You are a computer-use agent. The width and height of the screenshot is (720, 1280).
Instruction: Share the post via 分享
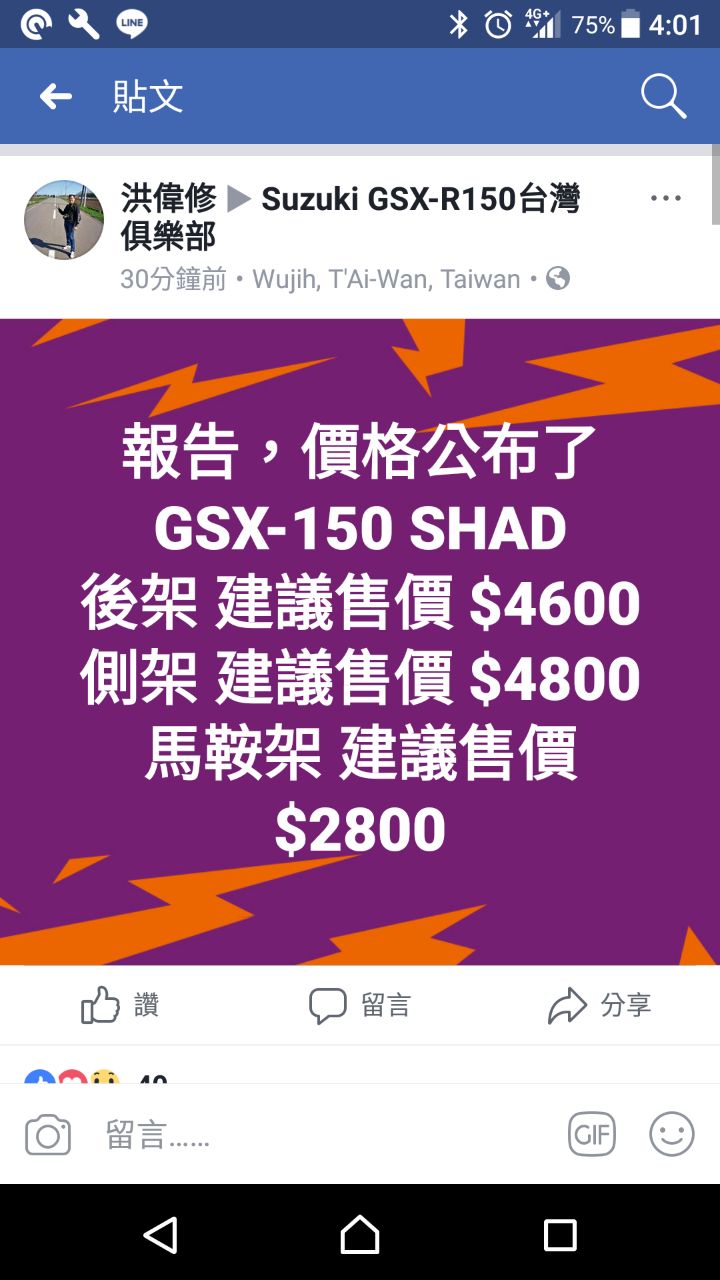coord(600,1005)
